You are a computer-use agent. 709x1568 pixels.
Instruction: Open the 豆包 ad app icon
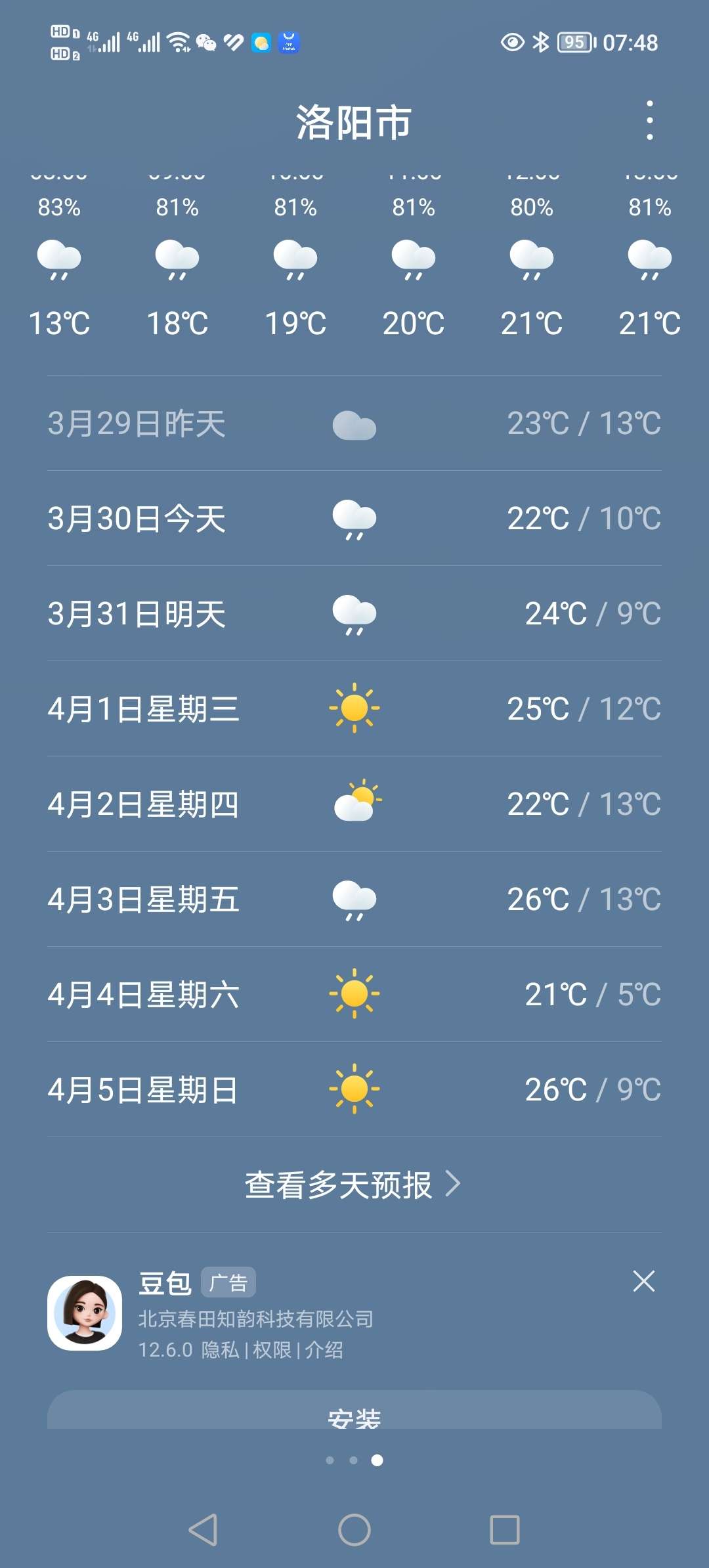(x=85, y=1313)
